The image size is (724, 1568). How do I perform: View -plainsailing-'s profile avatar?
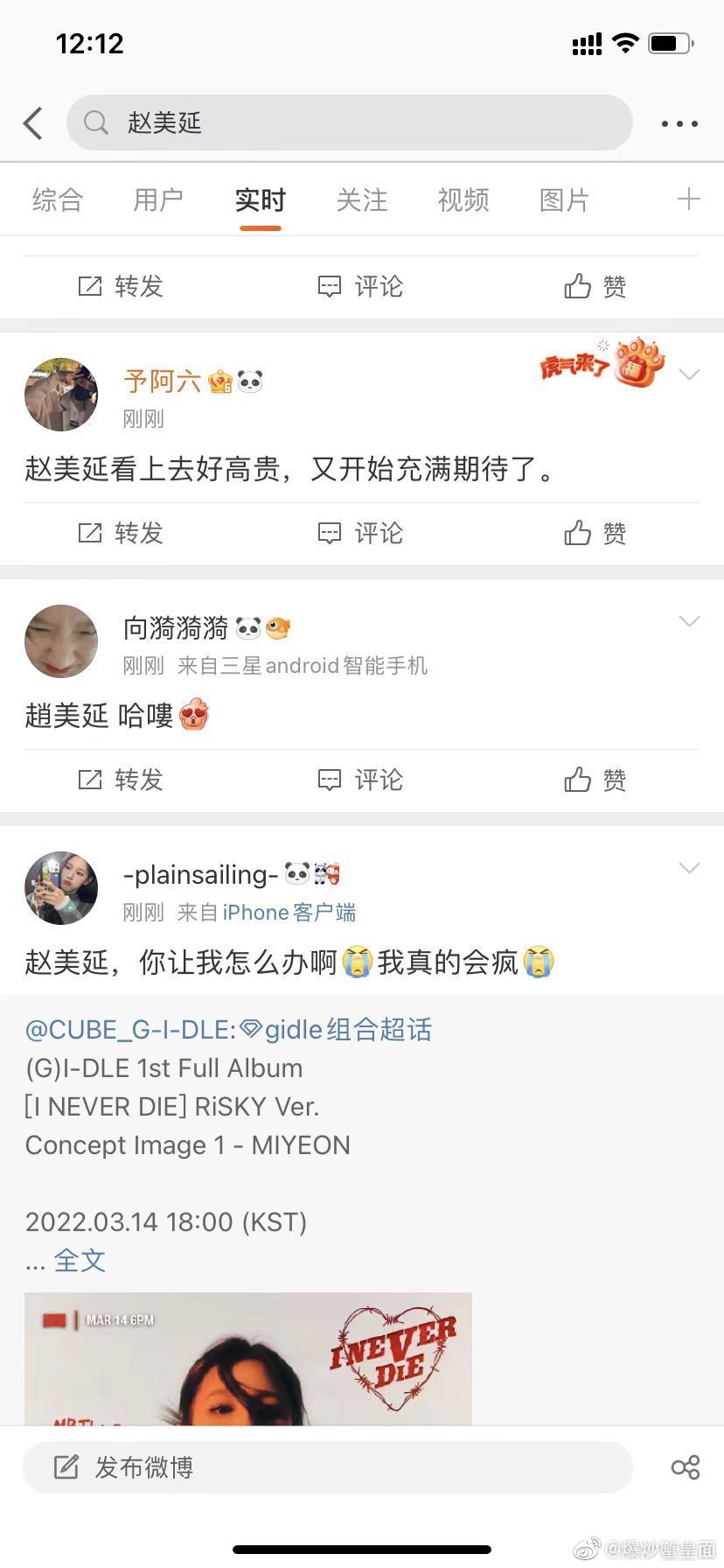click(61, 888)
